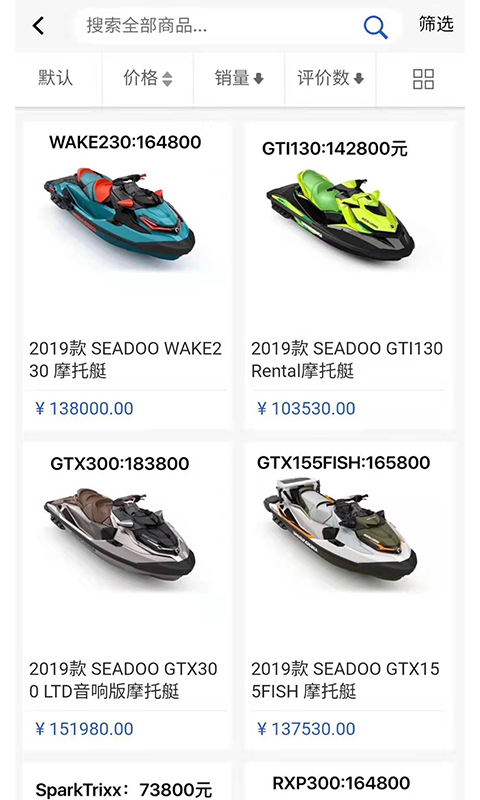Open the SEADOO WAKE230 product card
Viewport: 480px width, 800px height.
pyautogui.click(x=128, y=276)
